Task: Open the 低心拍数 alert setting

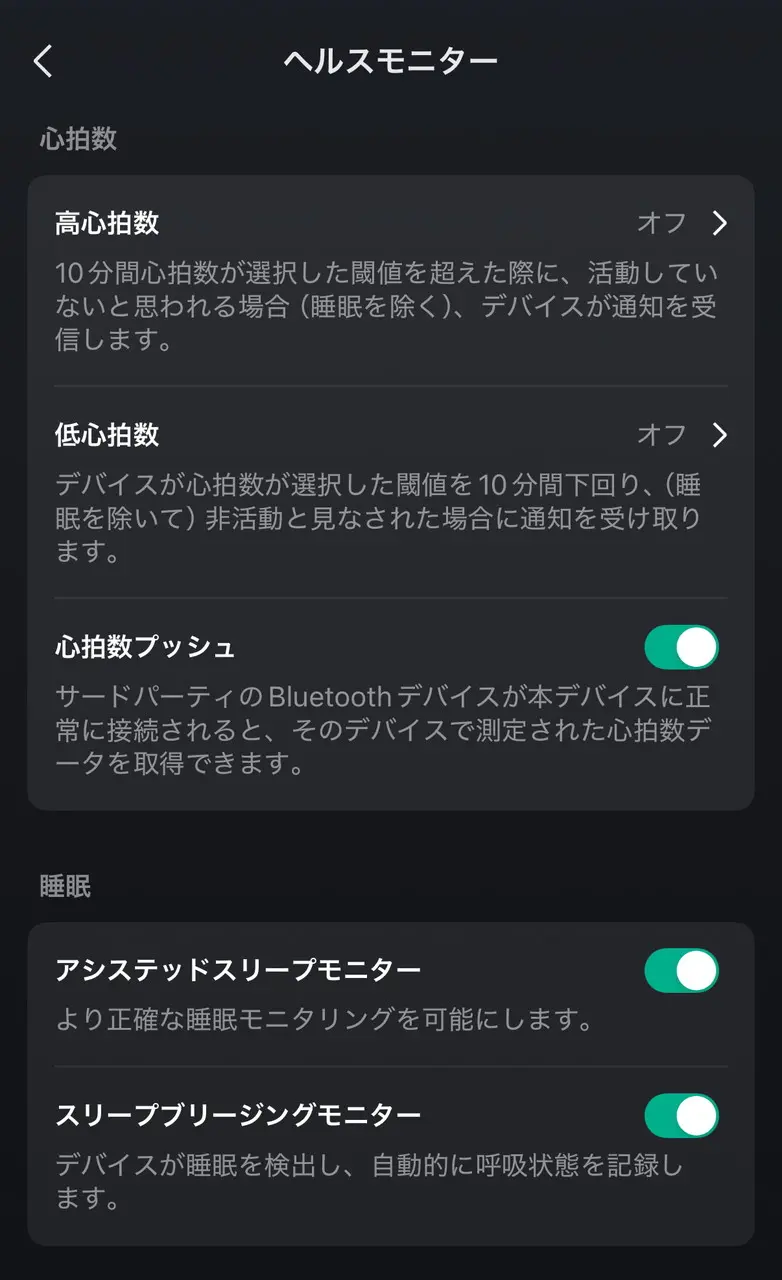Action: click(x=390, y=435)
